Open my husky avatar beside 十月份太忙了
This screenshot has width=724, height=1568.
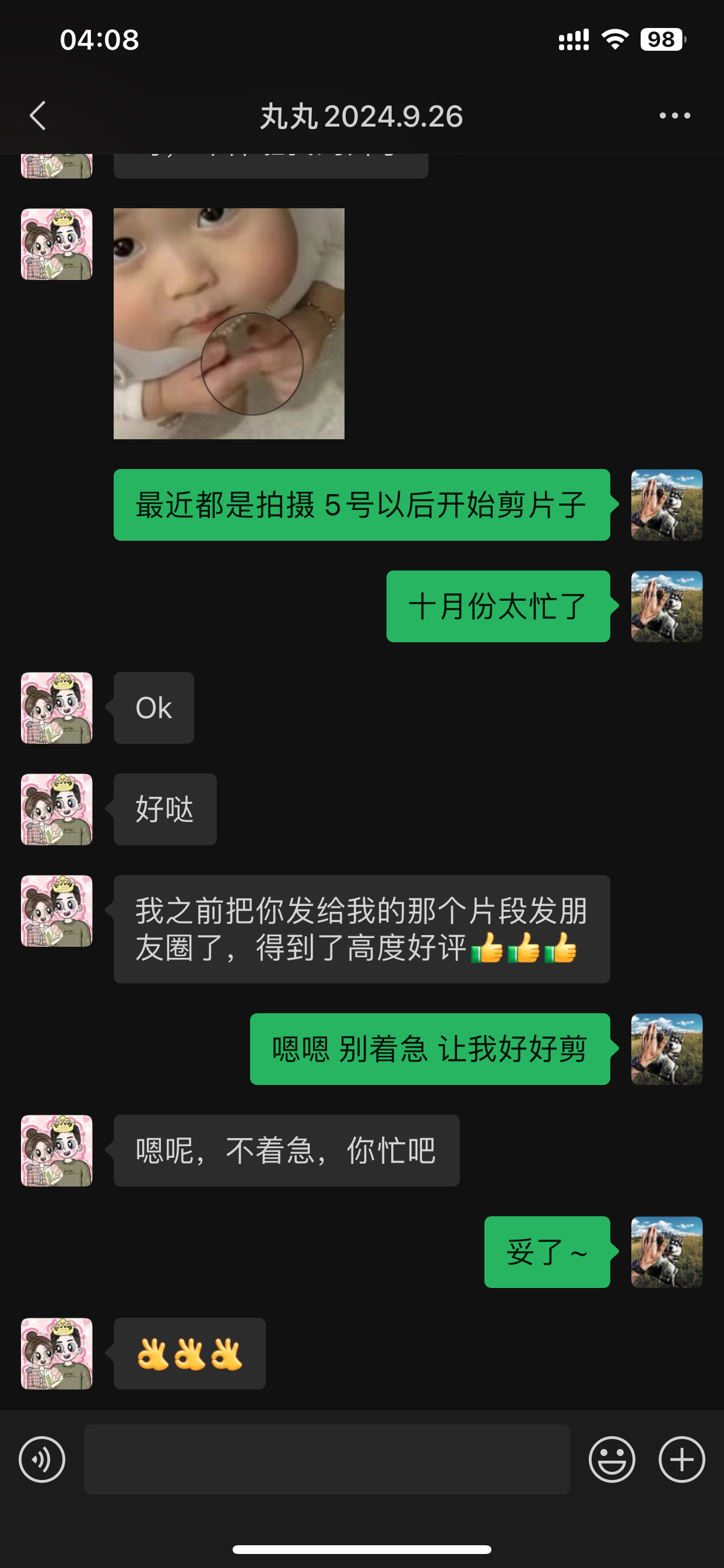667,606
